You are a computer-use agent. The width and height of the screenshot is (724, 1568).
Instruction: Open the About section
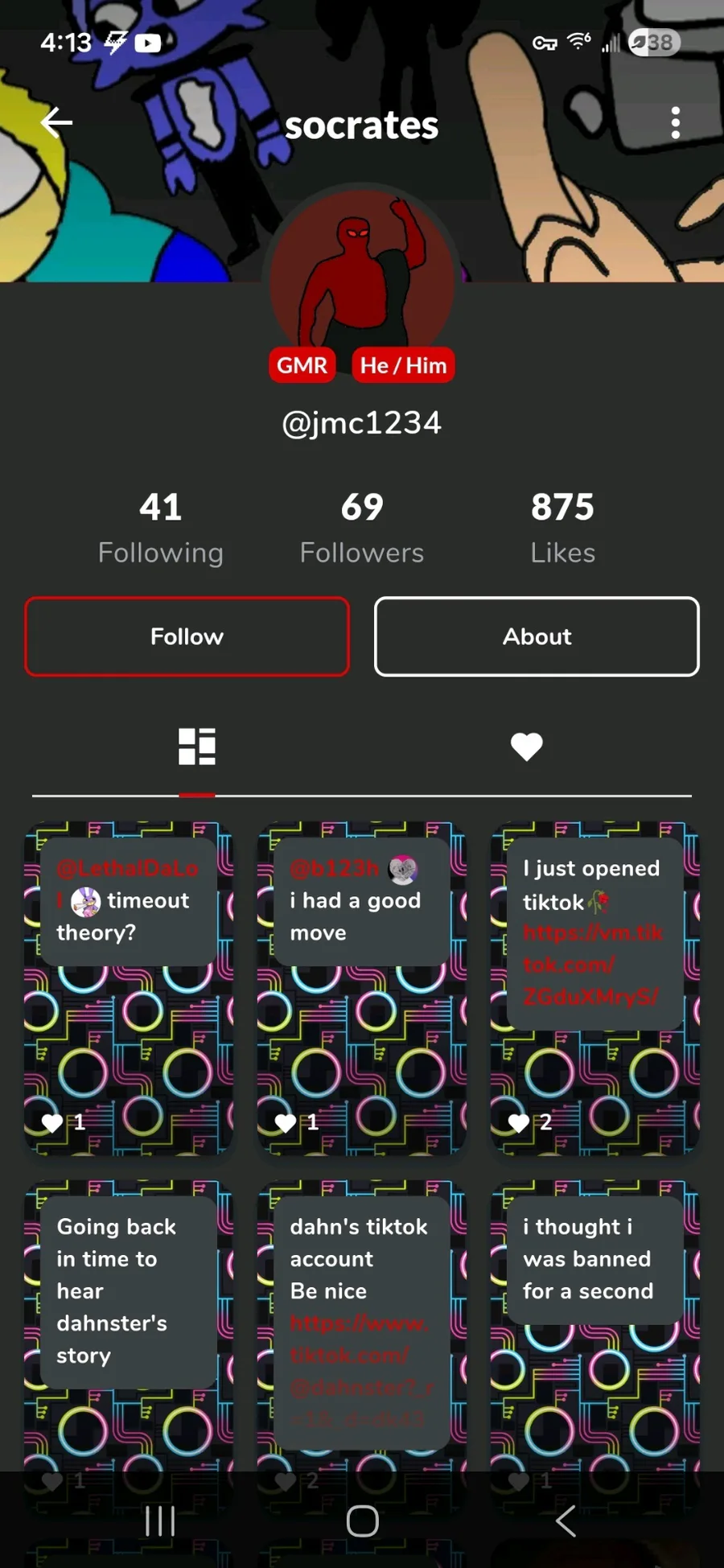(537, 636)
